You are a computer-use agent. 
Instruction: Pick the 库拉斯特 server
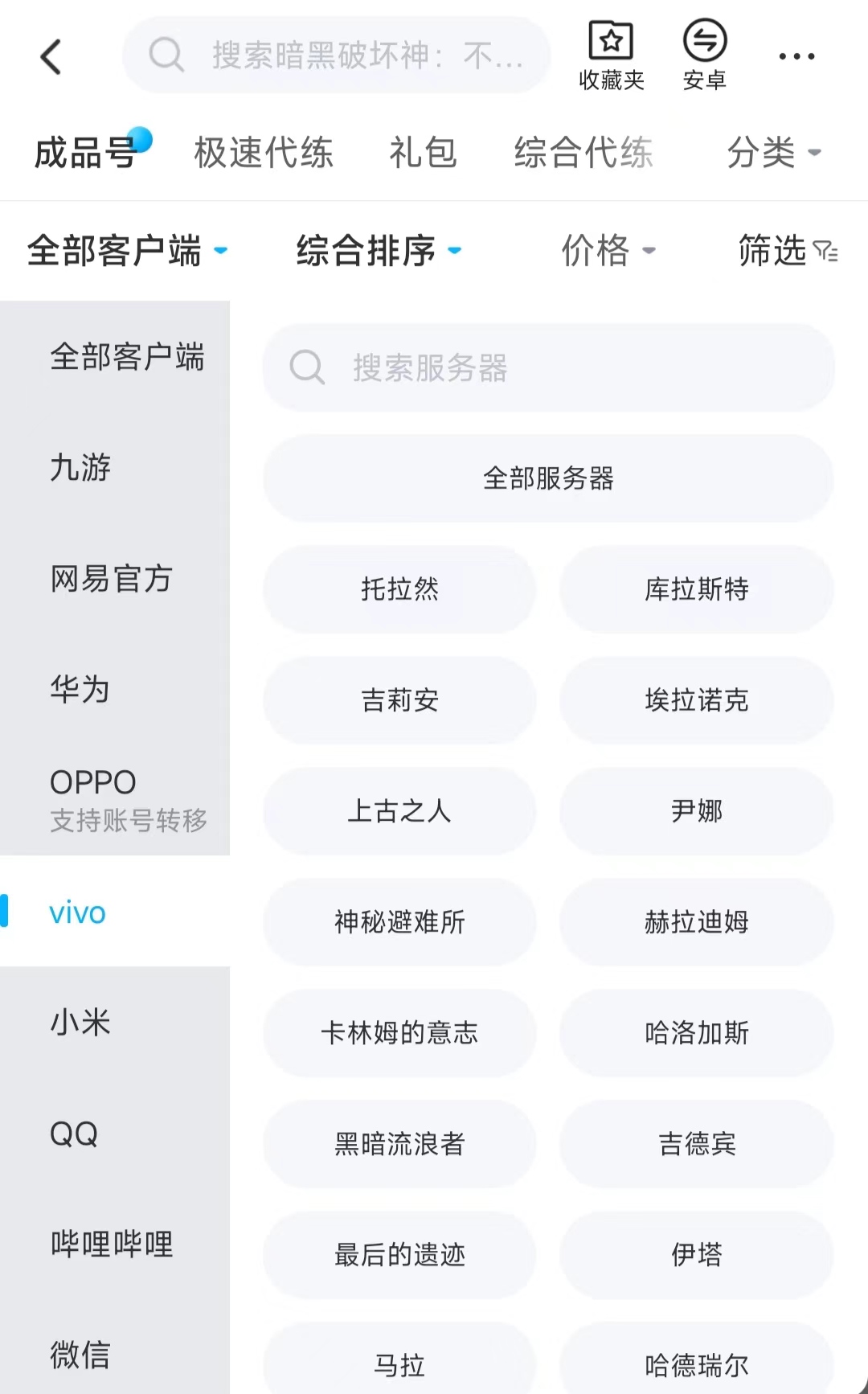click(696, 589)
